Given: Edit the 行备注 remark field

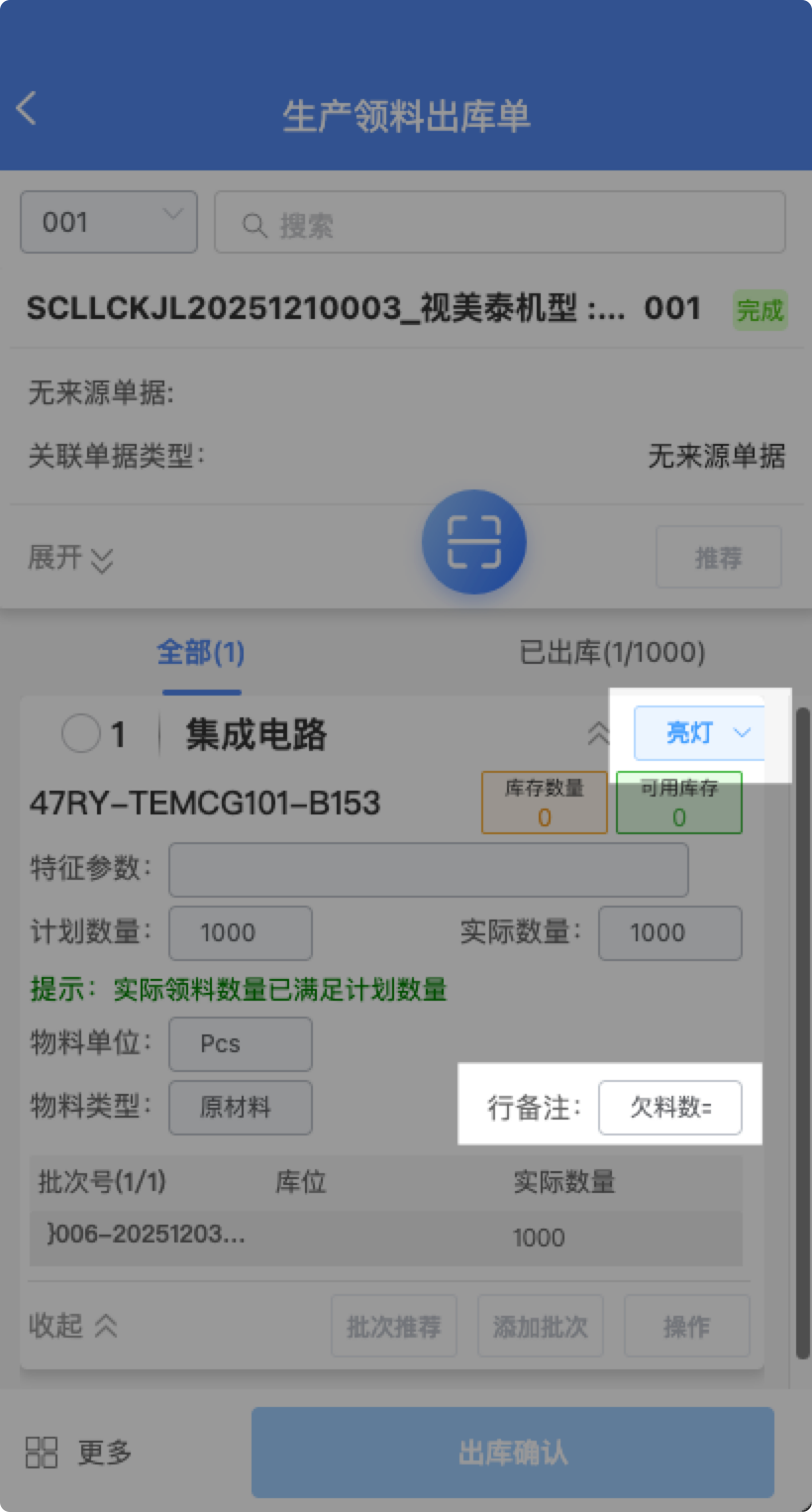Looking at the screenshot, I should 669,1108.
